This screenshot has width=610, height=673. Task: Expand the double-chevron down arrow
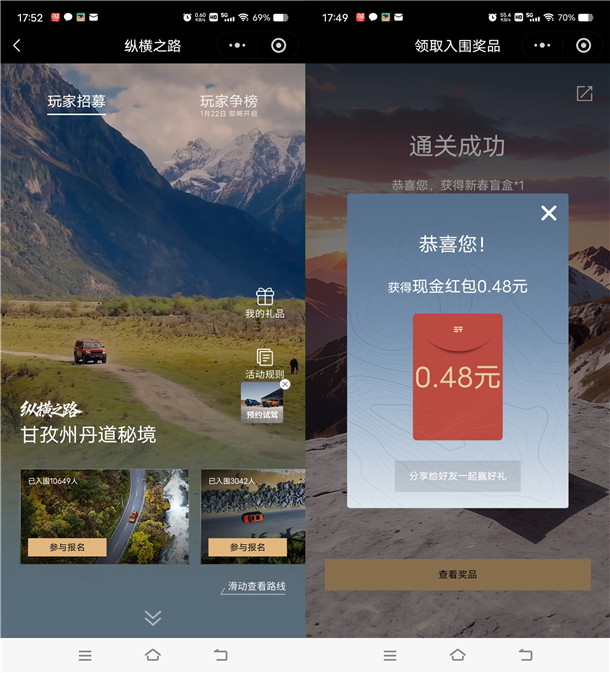(152, 618)
